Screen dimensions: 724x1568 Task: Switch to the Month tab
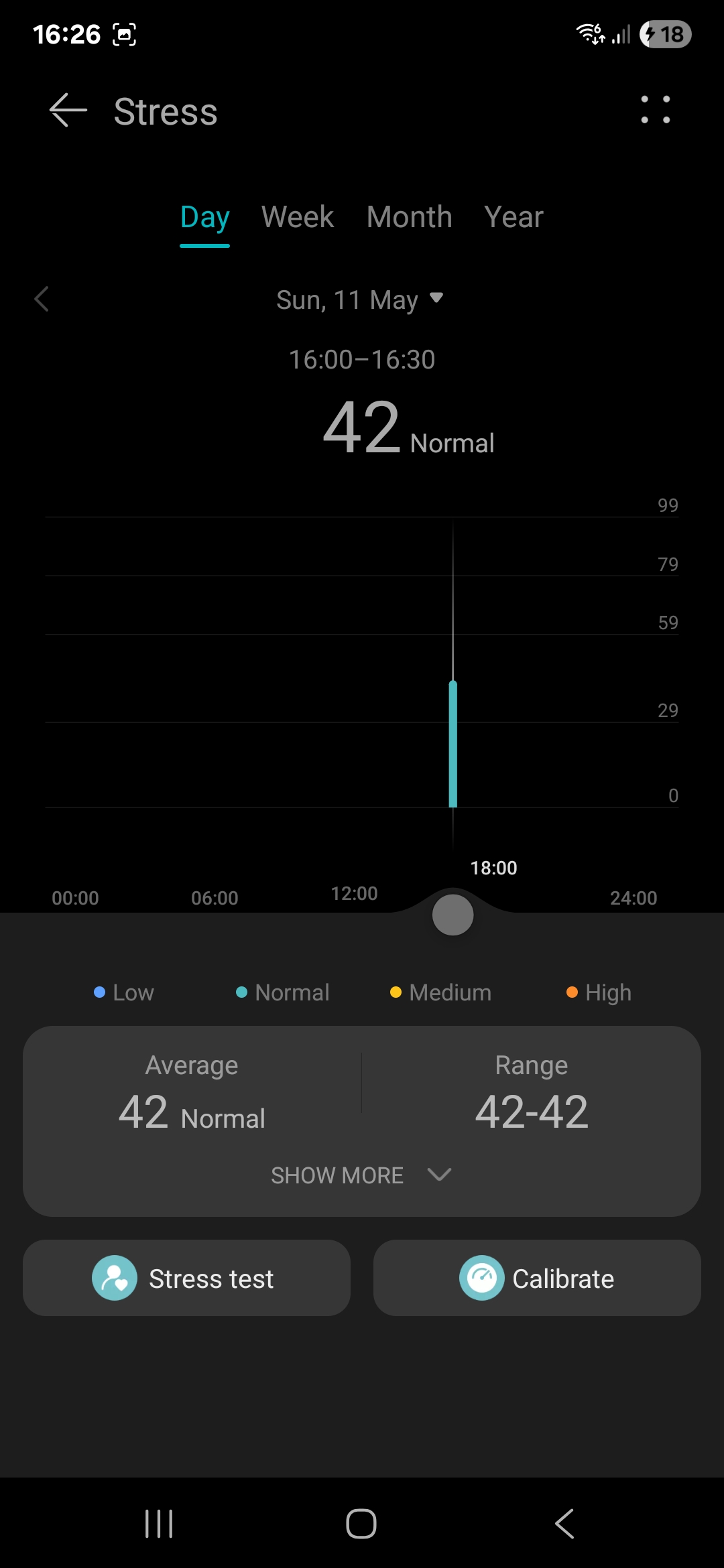tap(410, 218)
